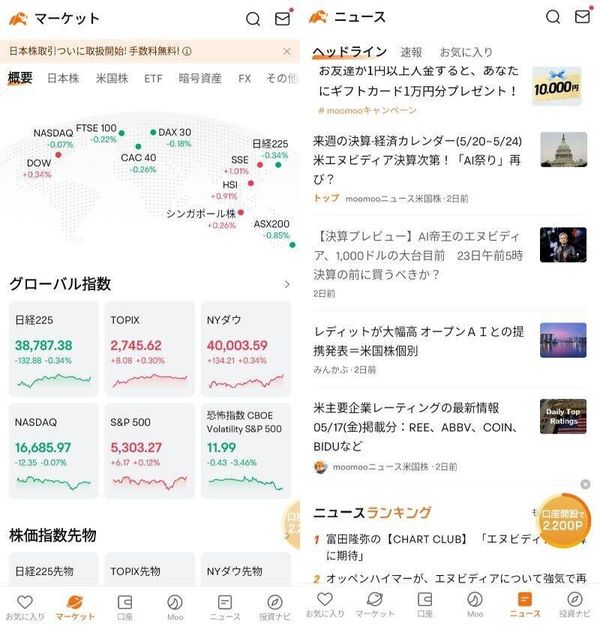This screenshot has width=600, height=626.
Task: Open the S&P 500 index card
Action: pyautogui.click(x=149, y=451)
